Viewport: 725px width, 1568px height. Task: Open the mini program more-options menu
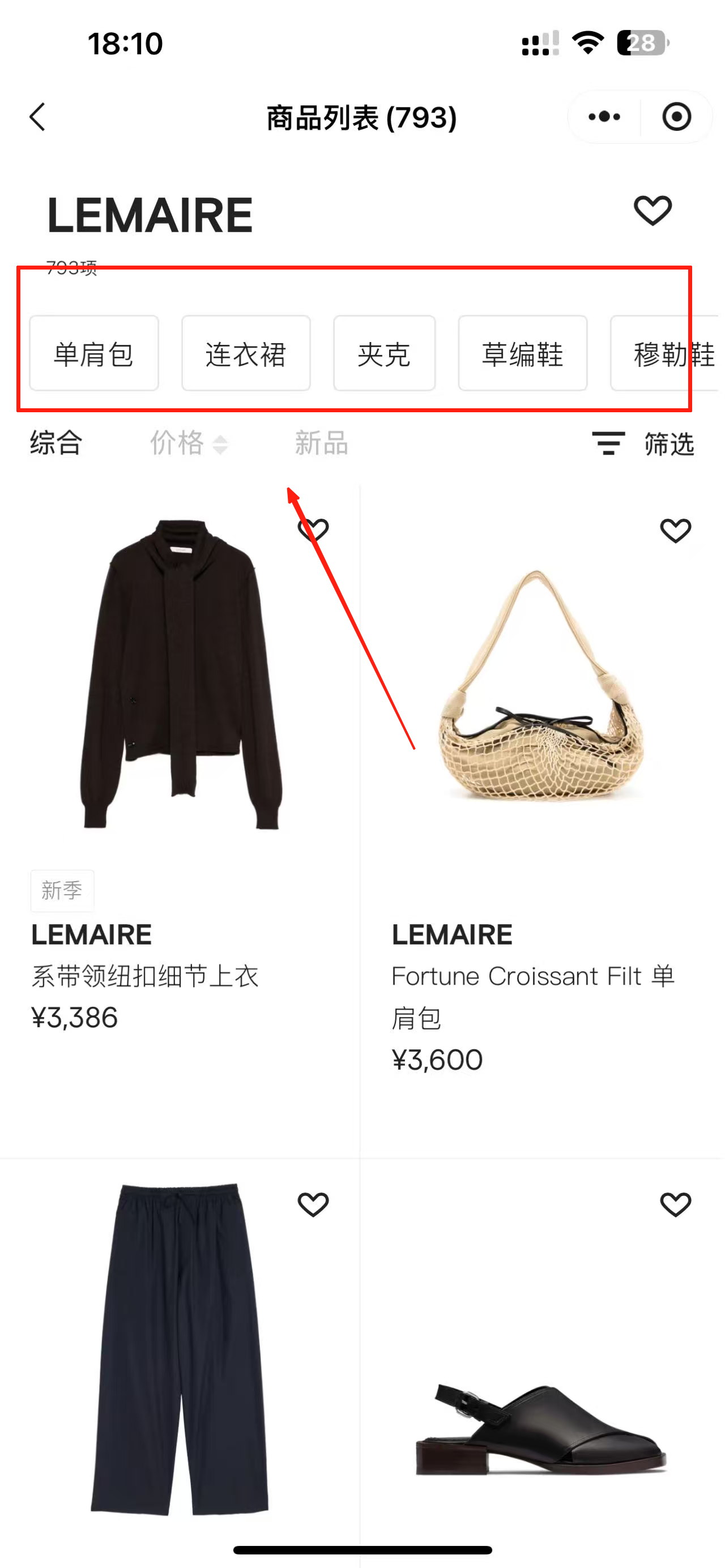(604, 117)
